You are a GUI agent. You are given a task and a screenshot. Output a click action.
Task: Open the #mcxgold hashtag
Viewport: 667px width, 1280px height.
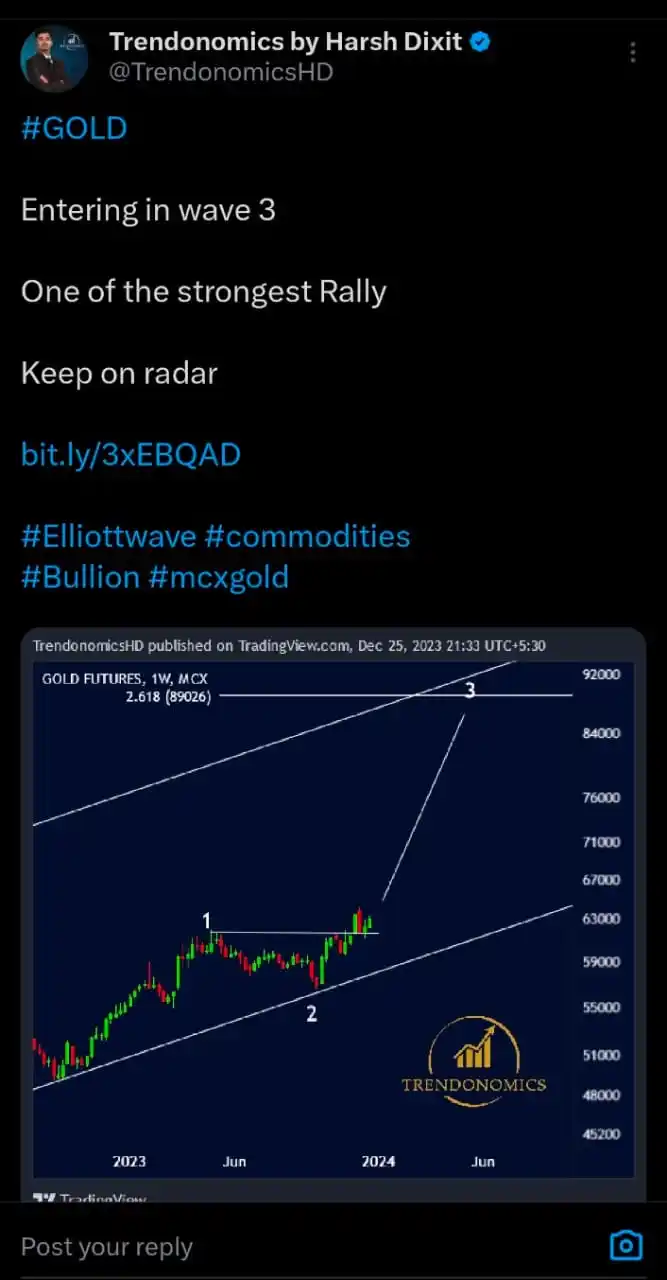tap(218, 577)
